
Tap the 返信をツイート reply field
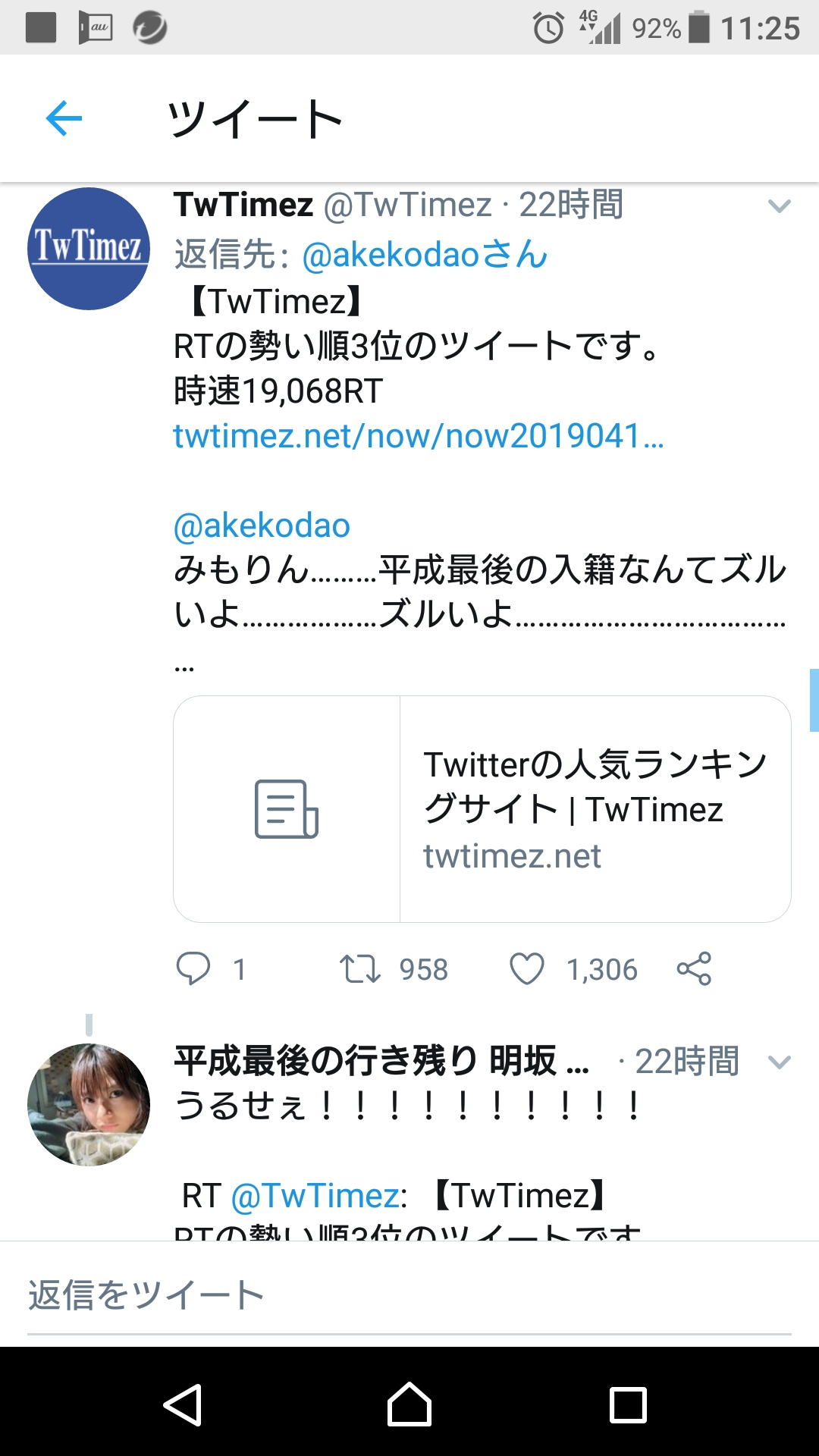[409, 1294]
